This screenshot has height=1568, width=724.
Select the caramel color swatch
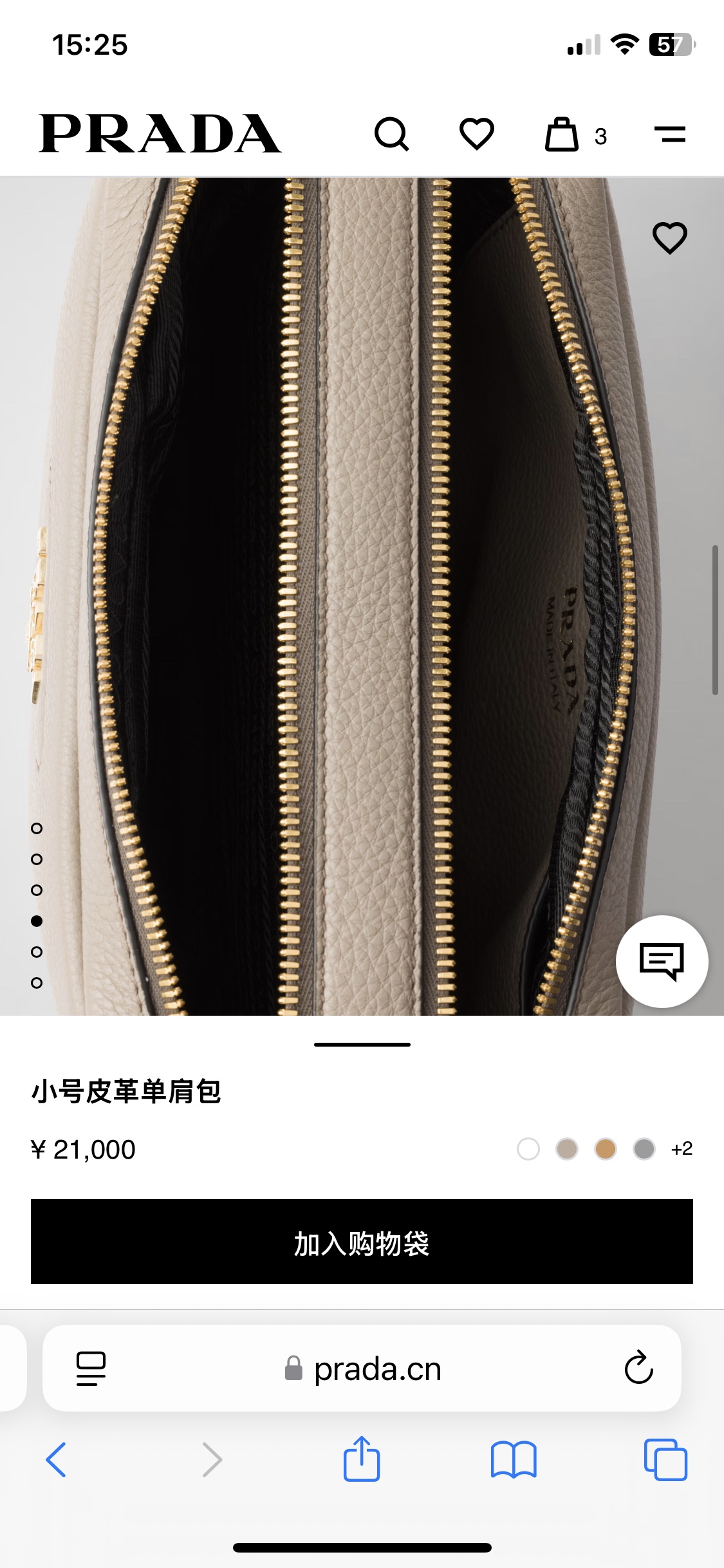click(606, 1149)
